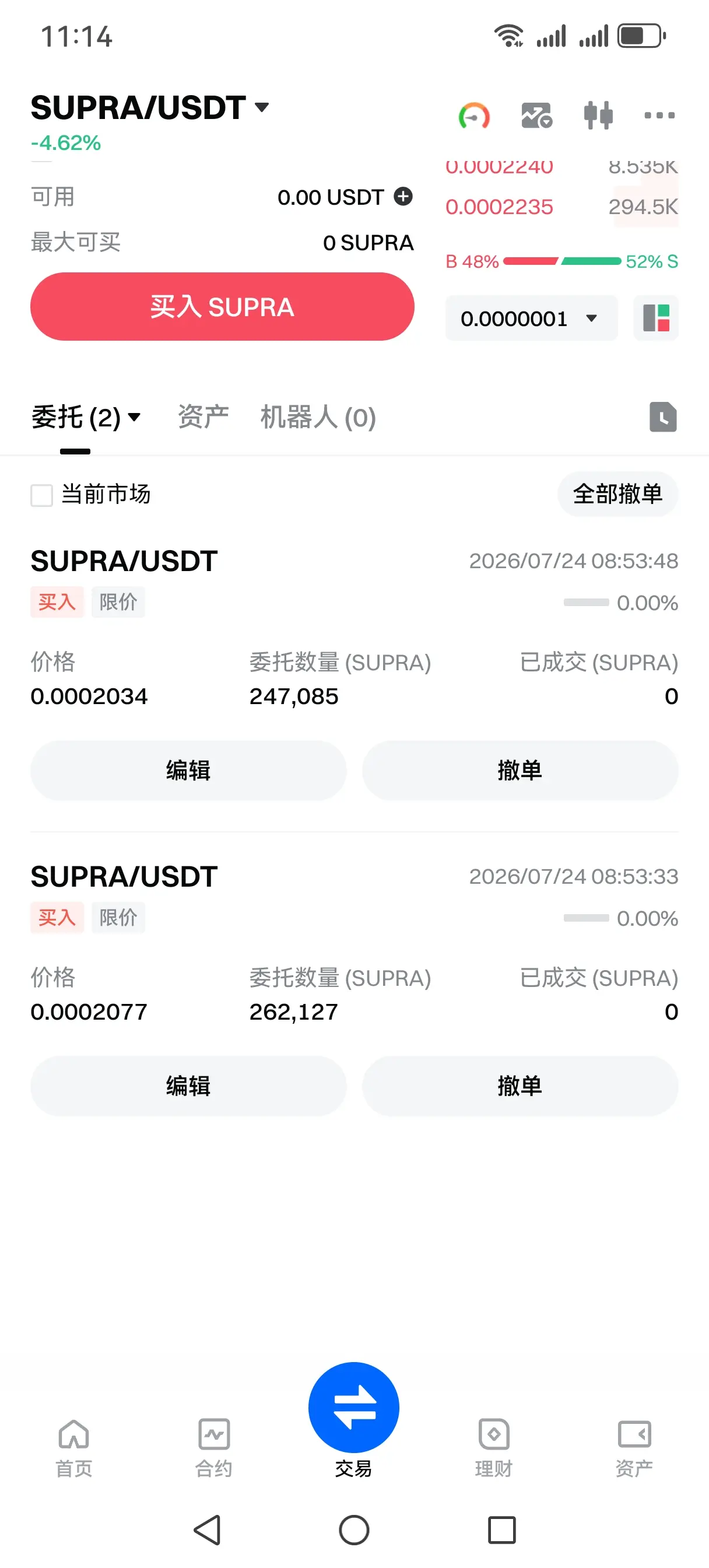Open the order history icon
The width and height of the screenshot is (709, 1568).
tap(663, 417)
